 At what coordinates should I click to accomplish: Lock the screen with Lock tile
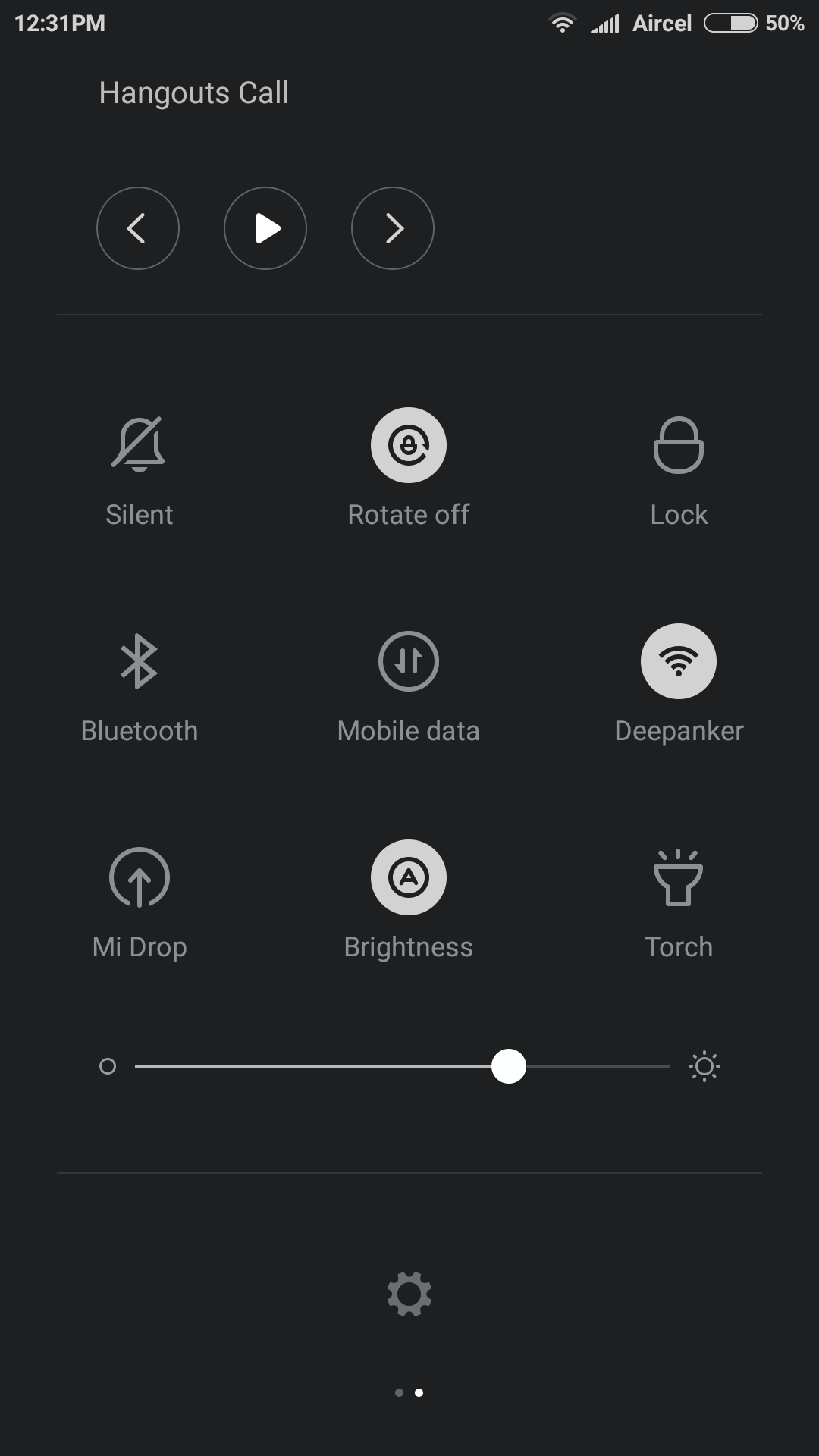[x=679, y=445]
